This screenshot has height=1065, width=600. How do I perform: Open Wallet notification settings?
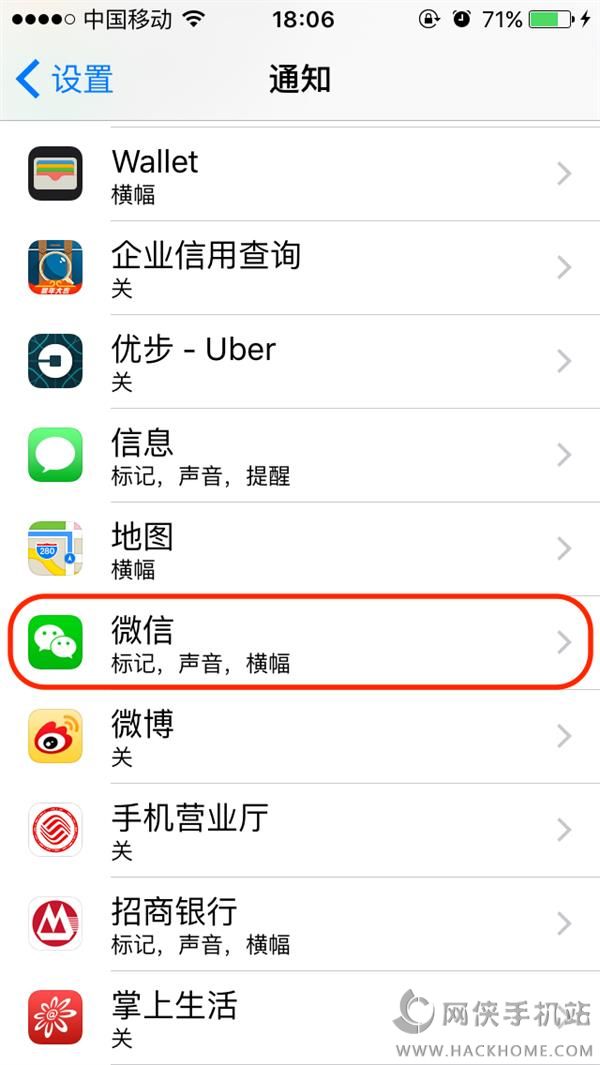(300, 174)
